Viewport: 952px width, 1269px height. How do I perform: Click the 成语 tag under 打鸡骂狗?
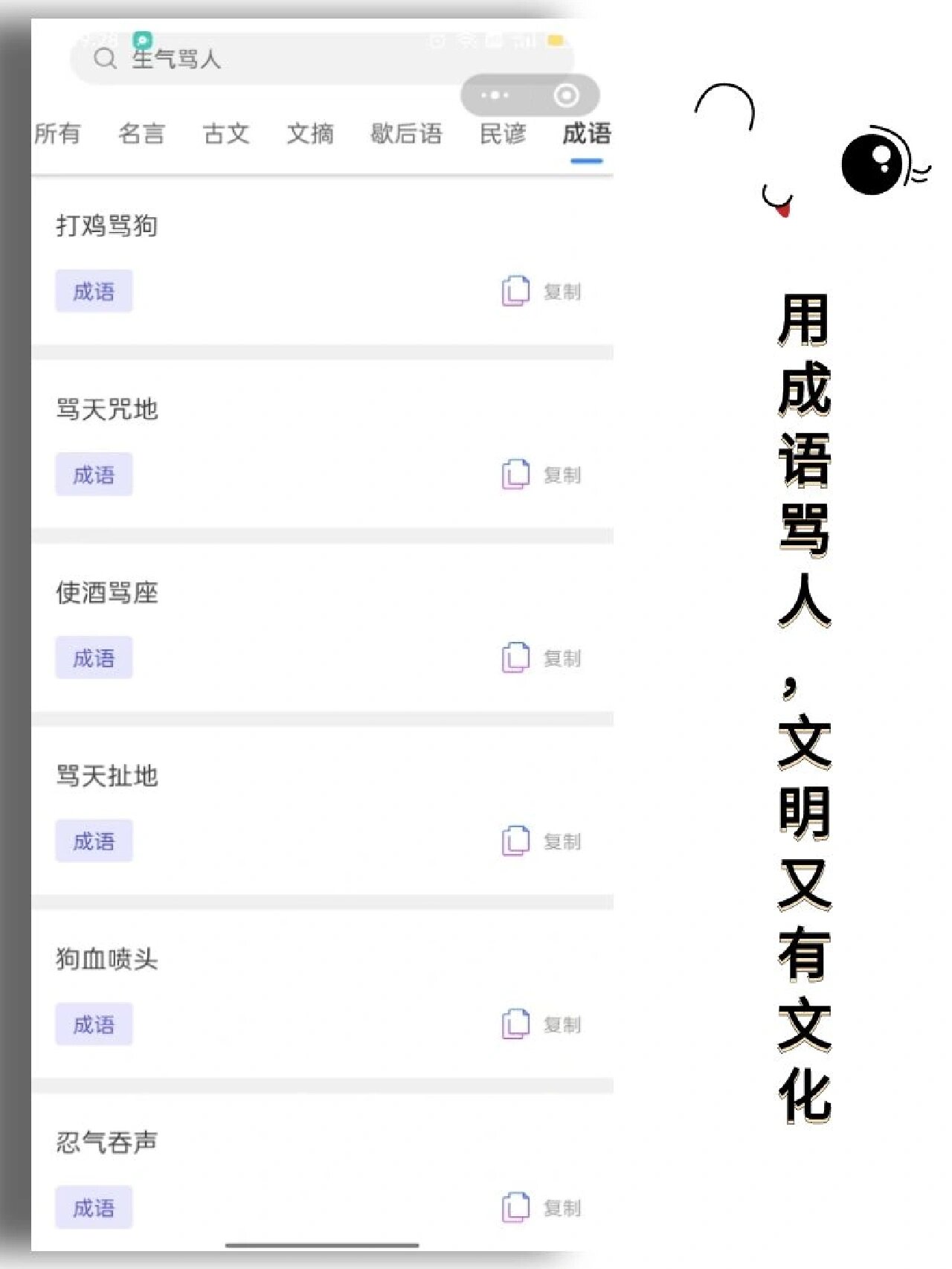[95, 291]
